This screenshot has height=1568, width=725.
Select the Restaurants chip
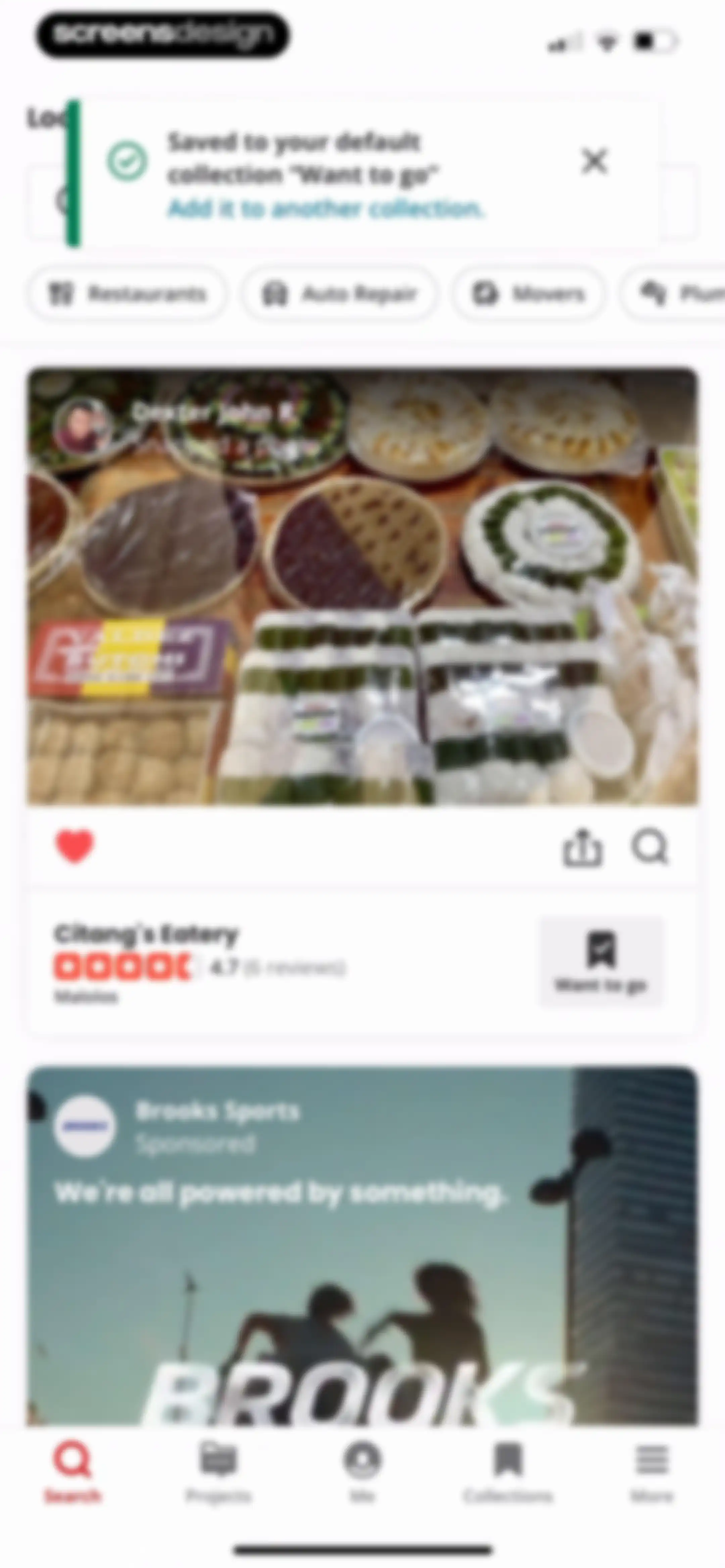127,294
